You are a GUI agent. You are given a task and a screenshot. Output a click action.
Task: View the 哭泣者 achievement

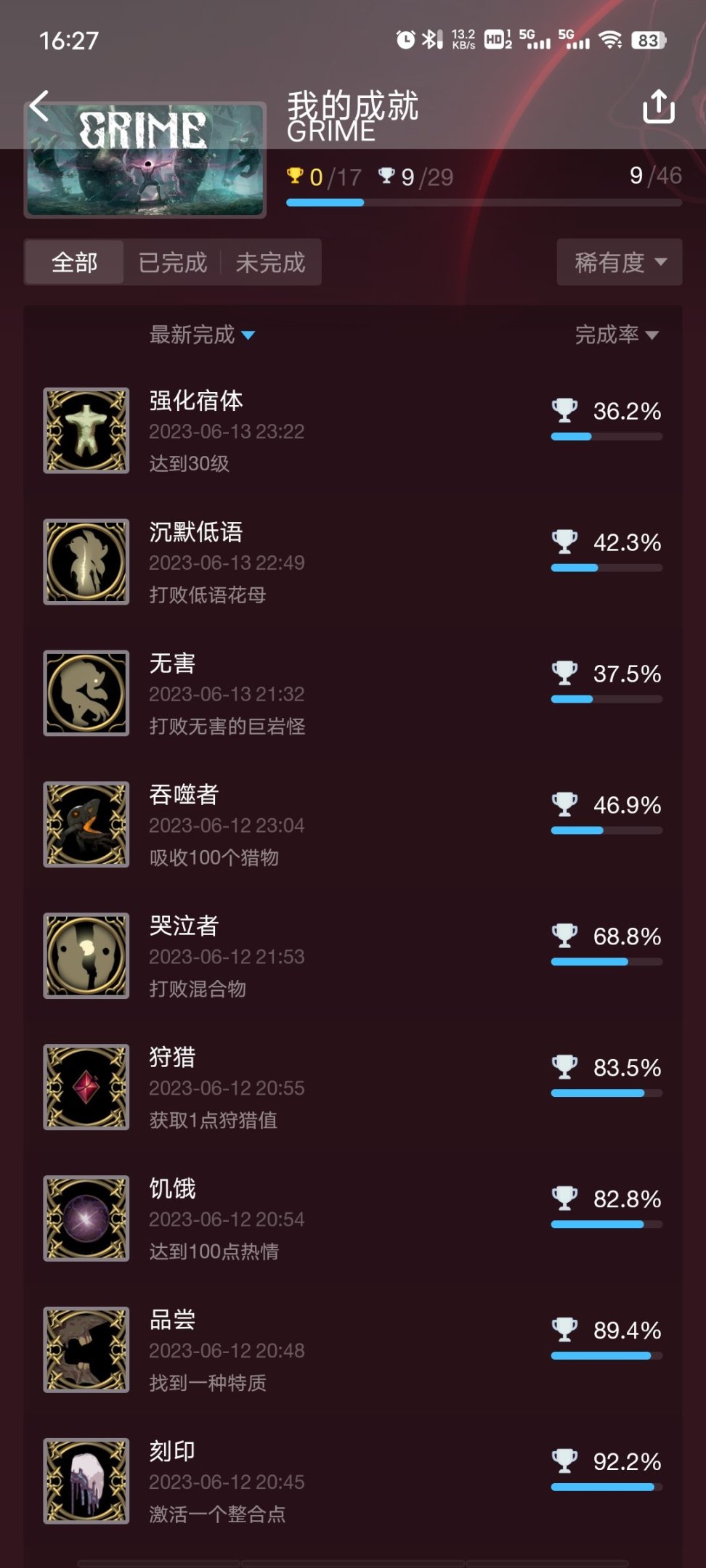pyautogui.click(x=352, y=956)
